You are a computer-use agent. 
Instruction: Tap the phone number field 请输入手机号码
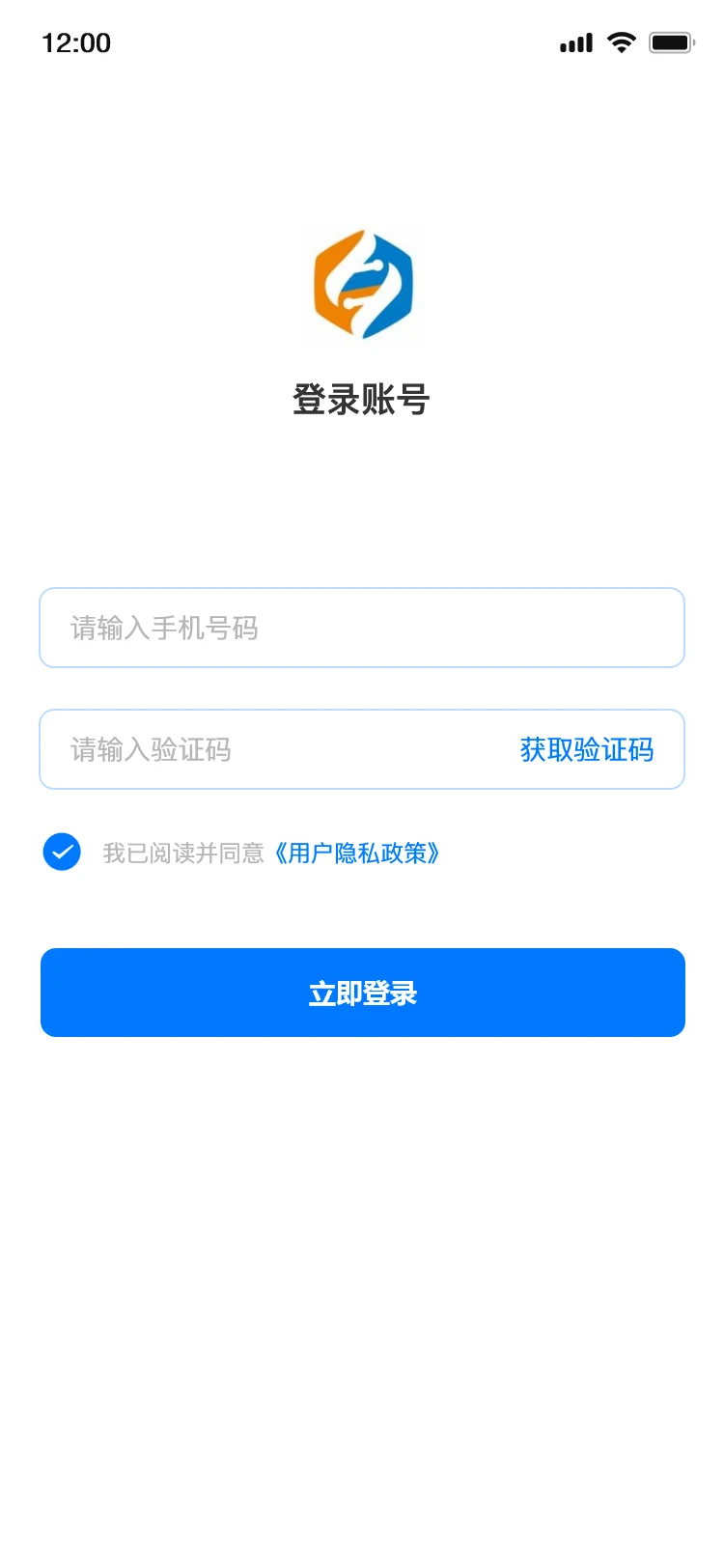point(362,628)
